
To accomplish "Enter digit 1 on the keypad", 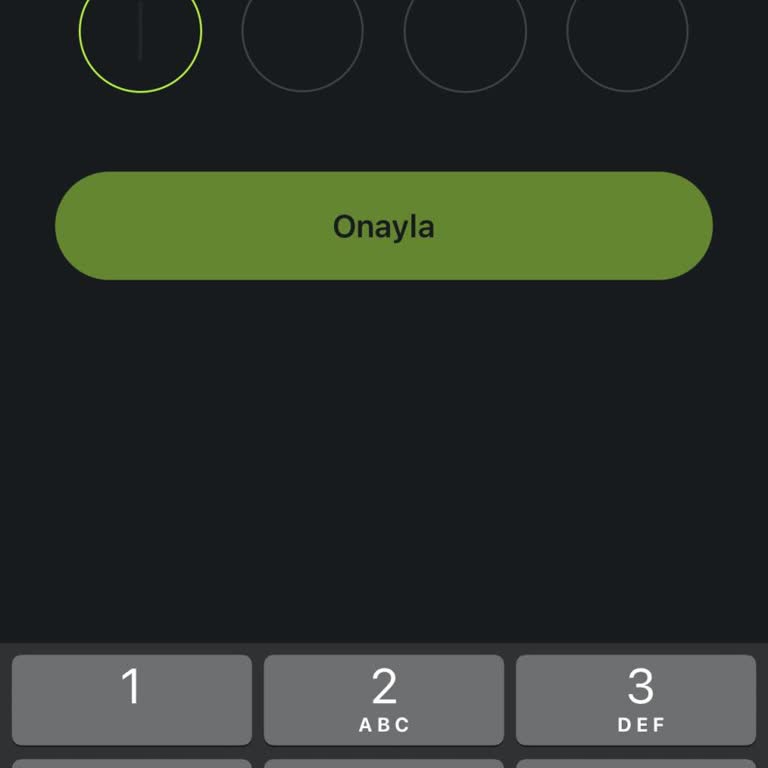I will click(131, 699).
